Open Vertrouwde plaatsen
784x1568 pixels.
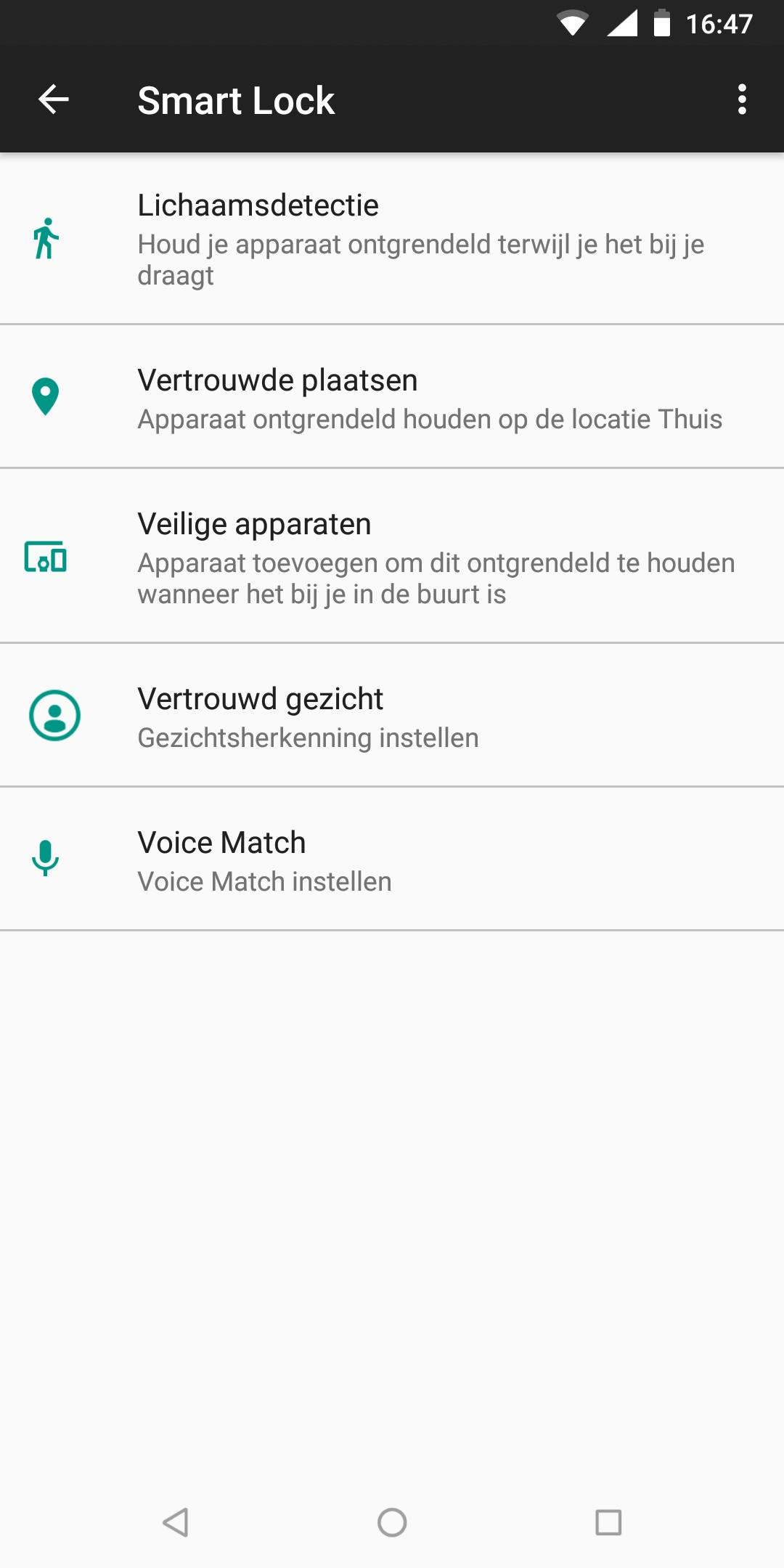tap(392, 398)
